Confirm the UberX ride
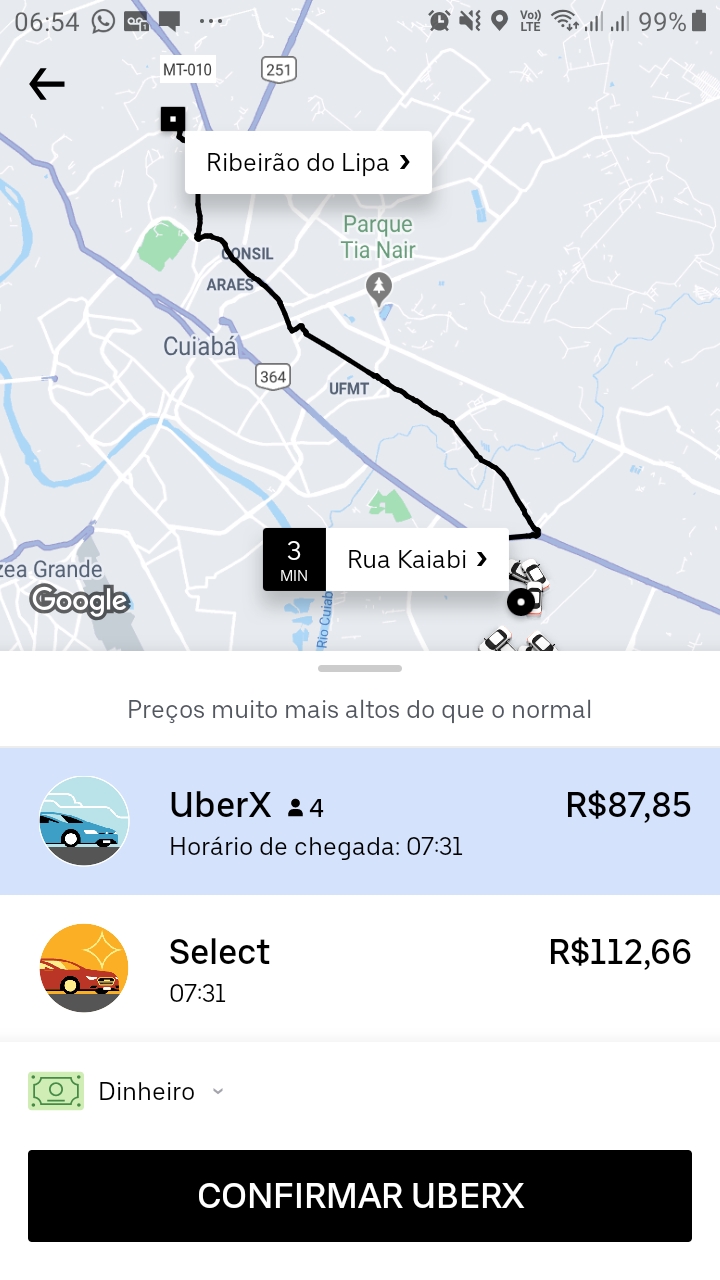Screen dimensions: 720x1280 click(360, 1196)
